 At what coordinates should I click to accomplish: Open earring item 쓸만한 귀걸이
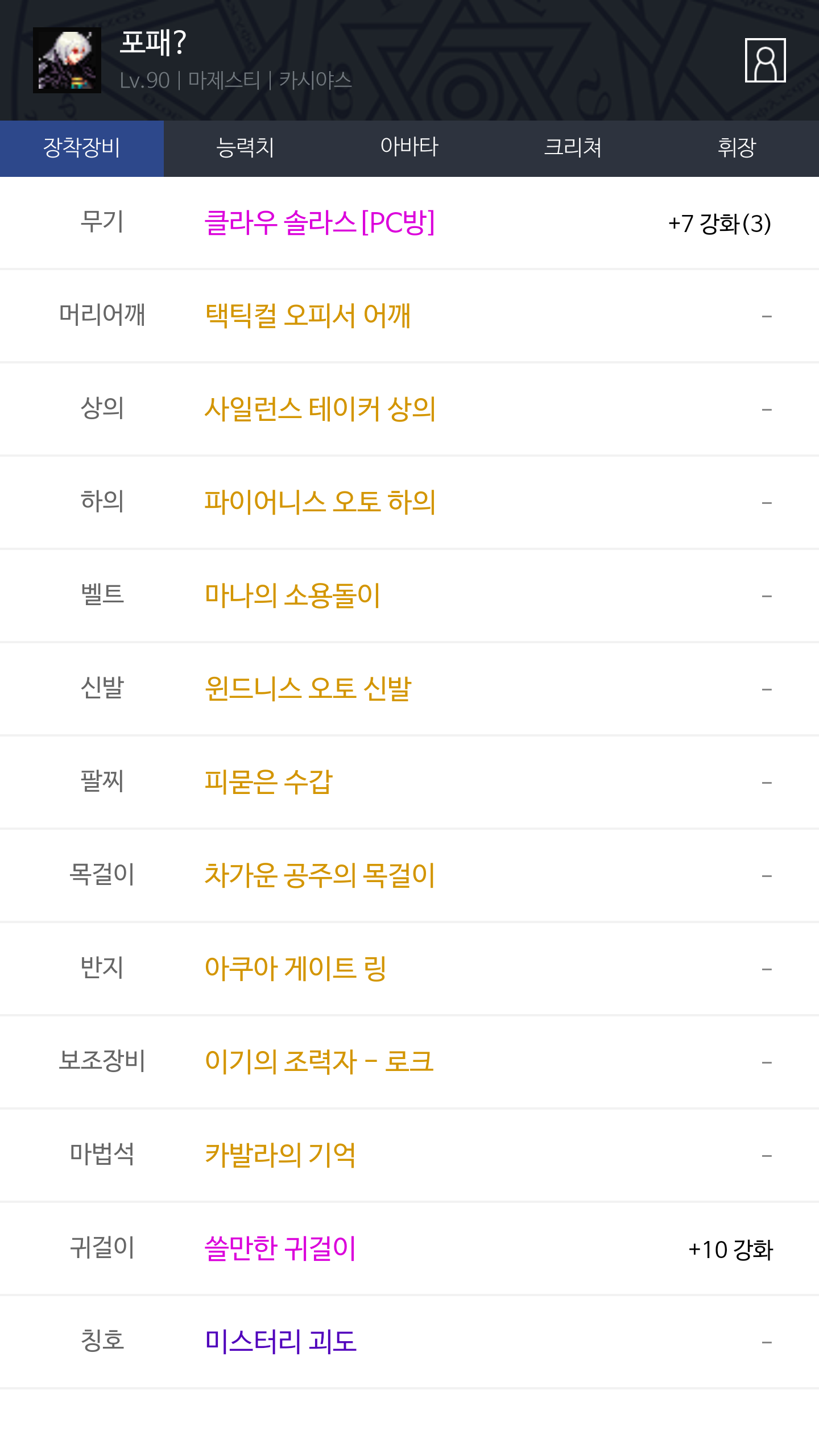(280, 1248)
